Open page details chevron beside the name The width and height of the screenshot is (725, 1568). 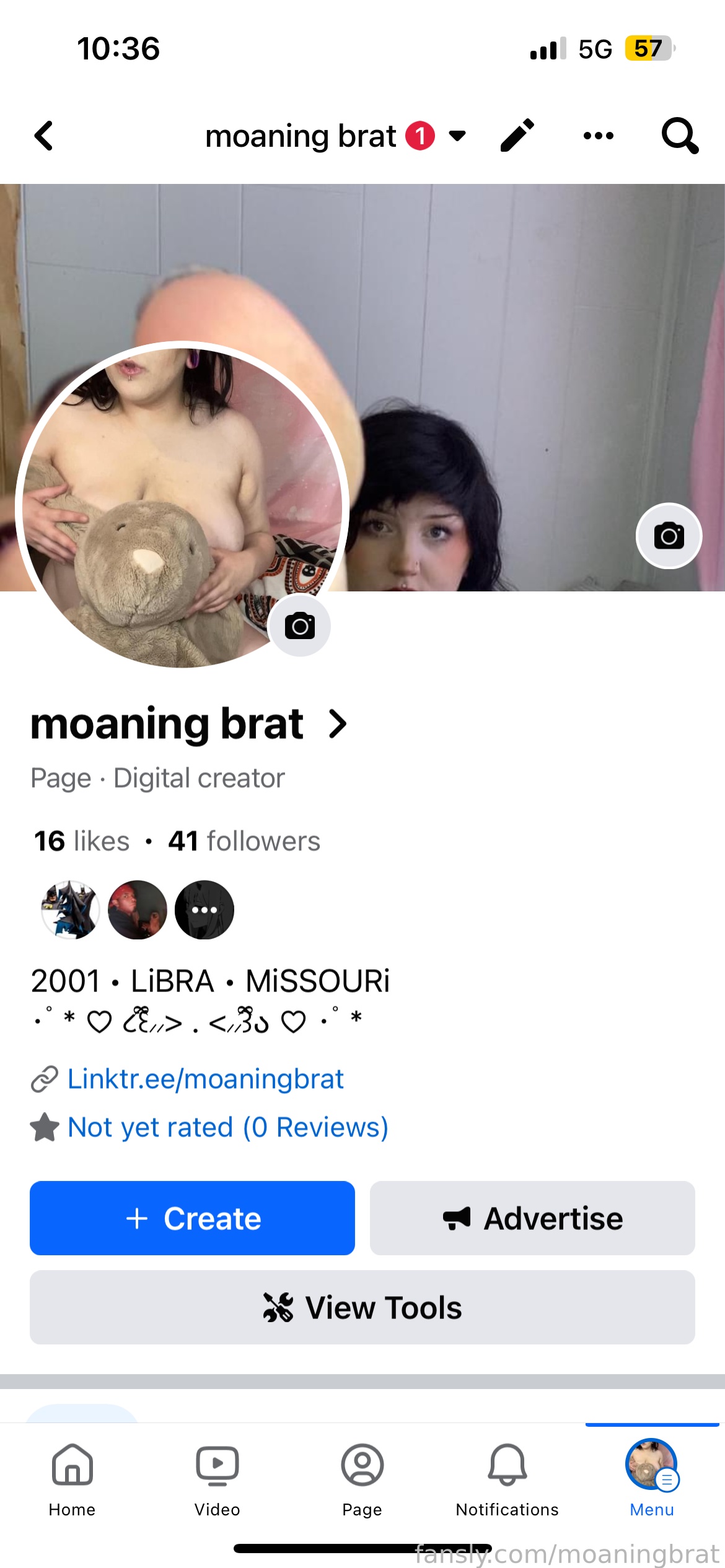click(x=338, y=723)
